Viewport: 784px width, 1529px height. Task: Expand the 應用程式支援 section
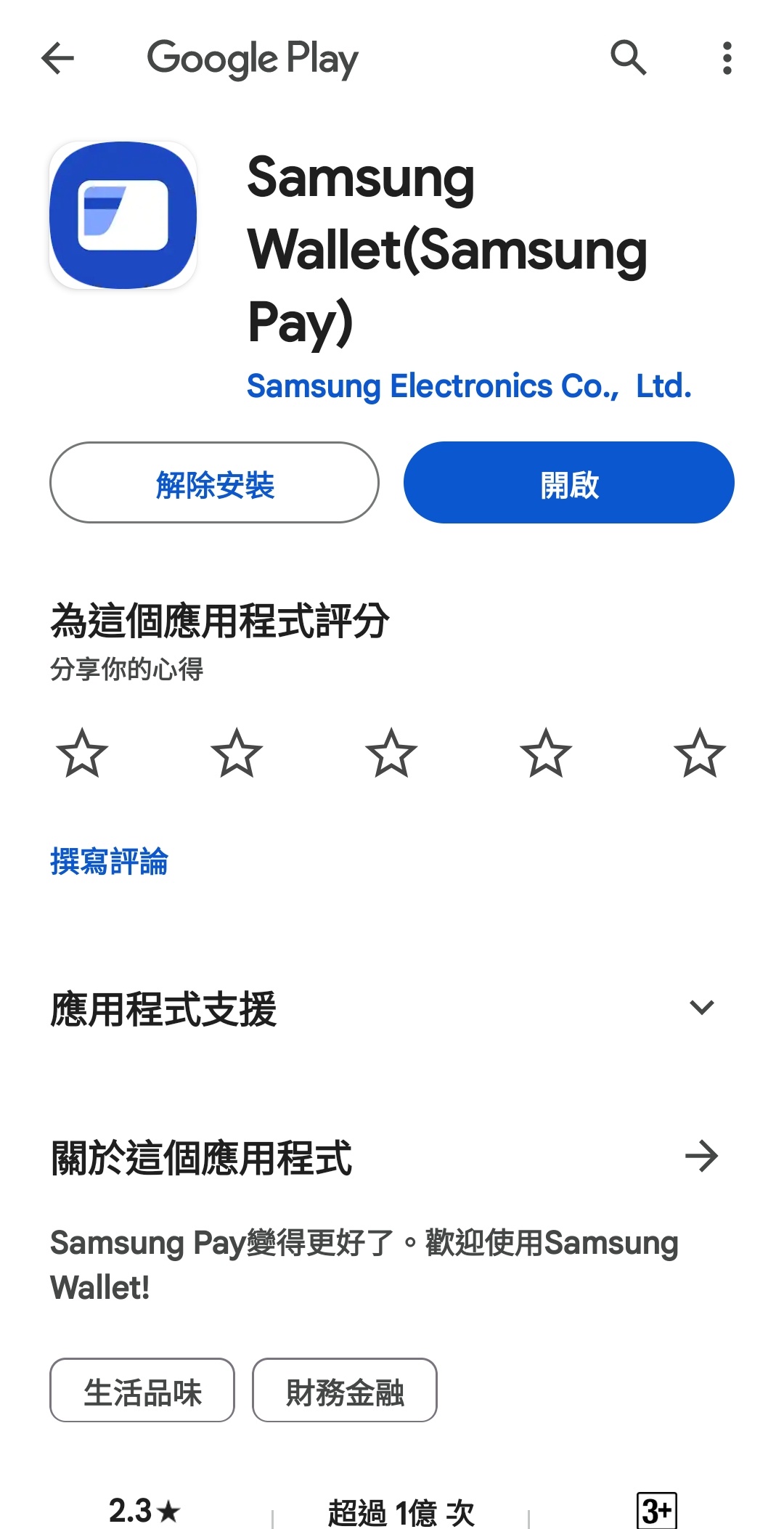click(701, 1008)
